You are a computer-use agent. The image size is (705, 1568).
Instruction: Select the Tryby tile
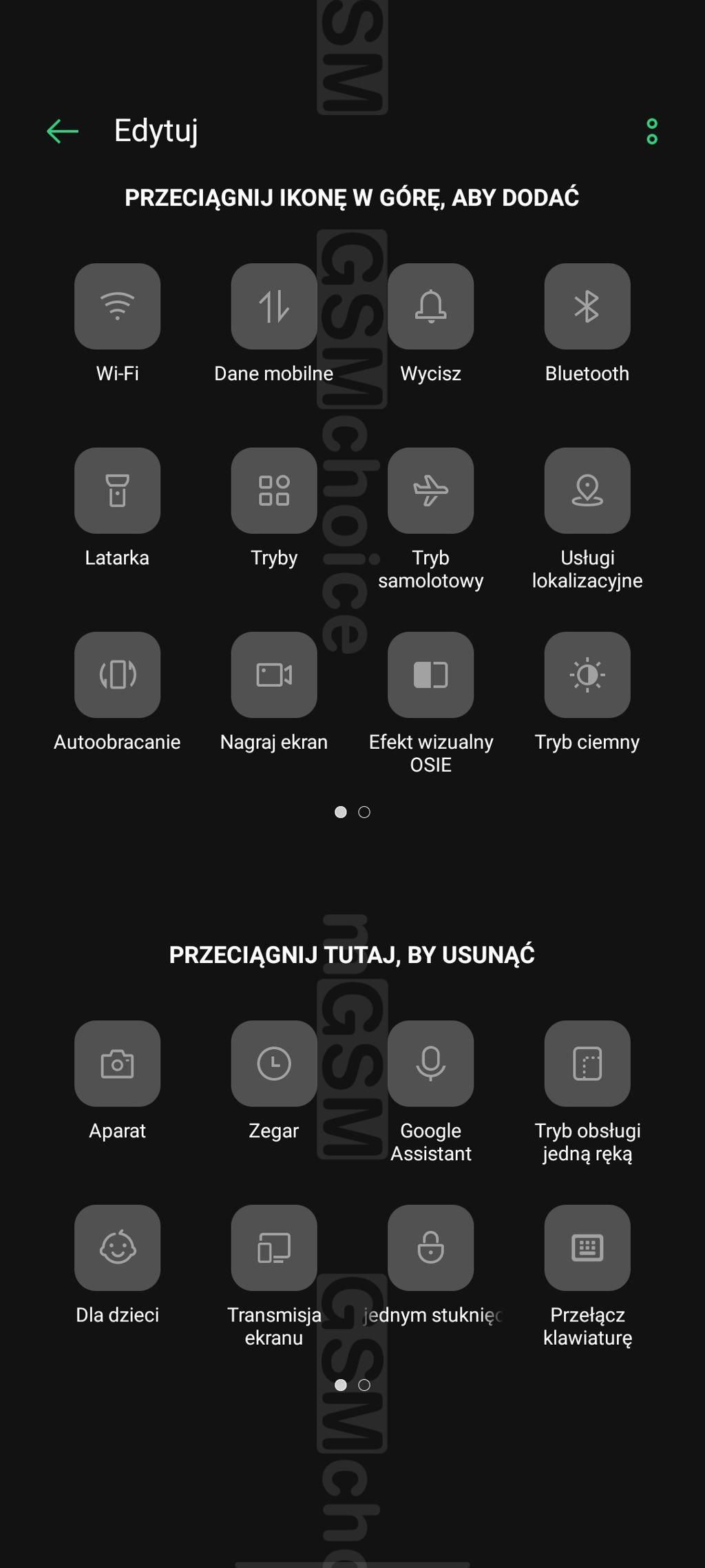point(273,491)
